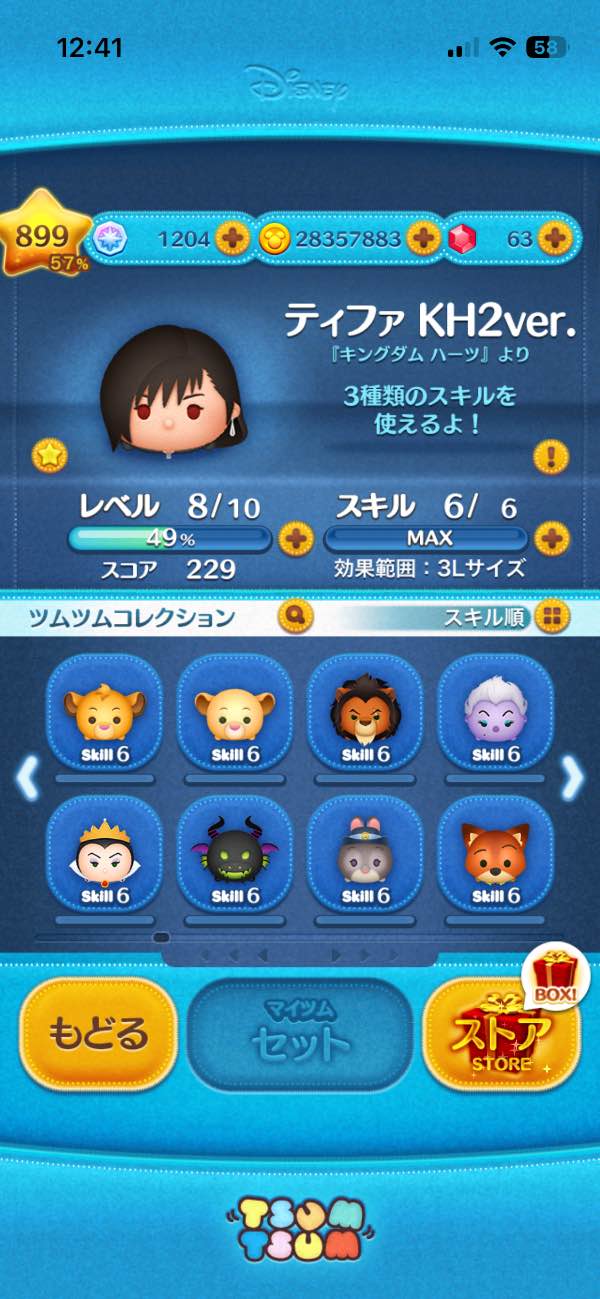Tap the plus button next to level bar
Image resolution: width=600 pixels, height=1299 pixels.
(295, 539)
